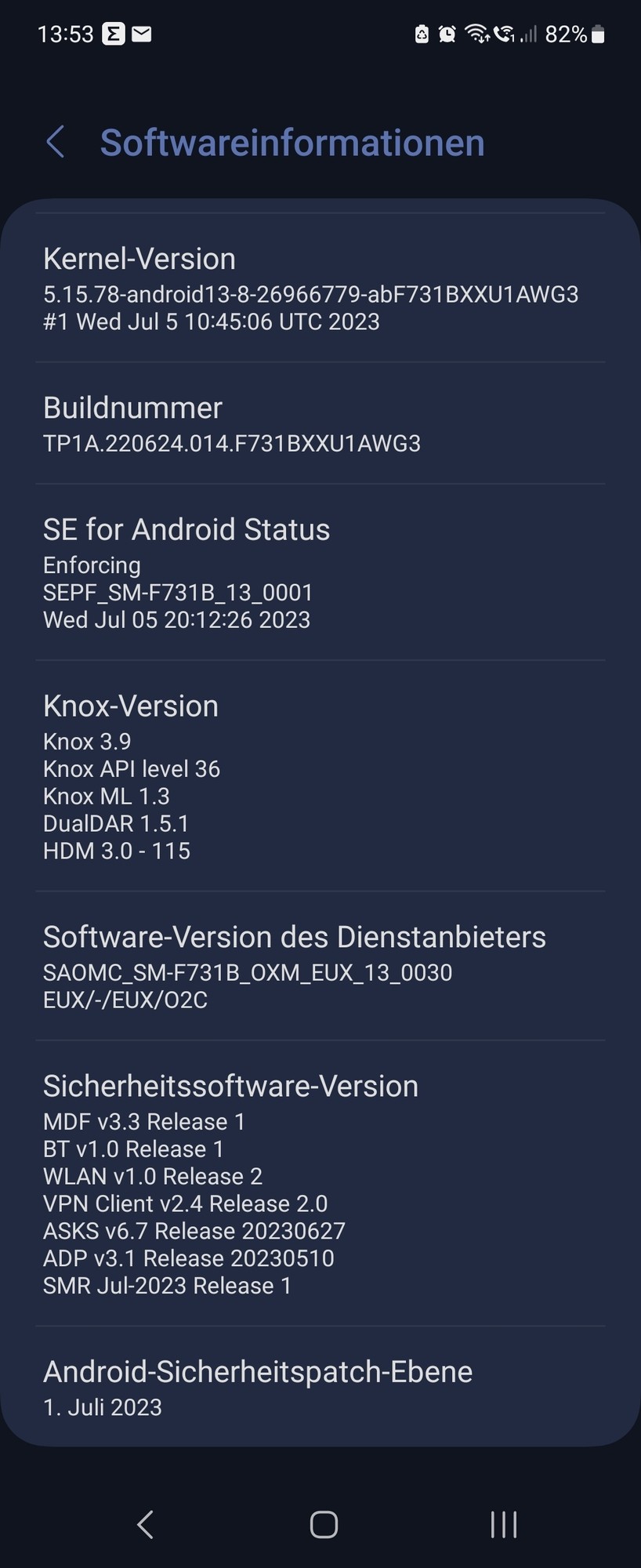The image size is (641, 1568).
Task: Go back from Softwareinformationen
Action: click(55, 143)
